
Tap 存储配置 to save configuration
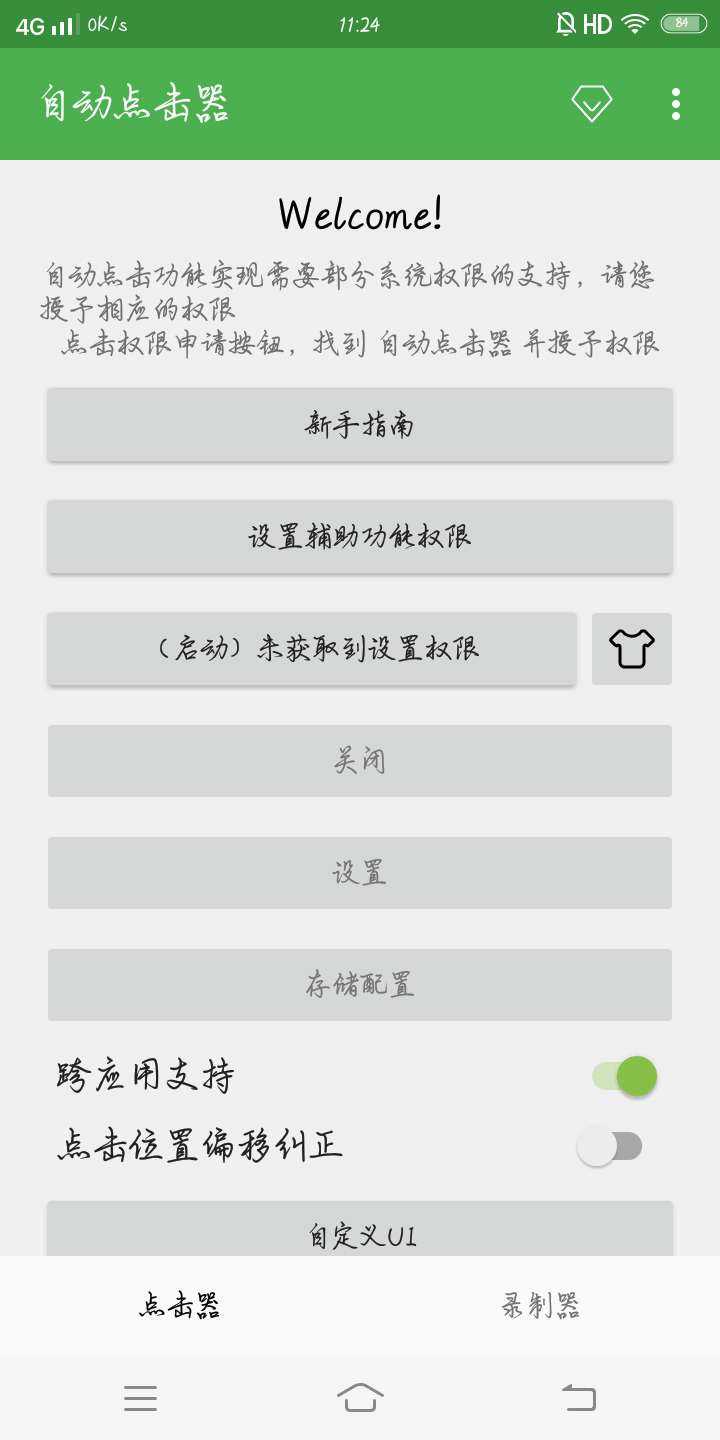(x=360, y=985)
